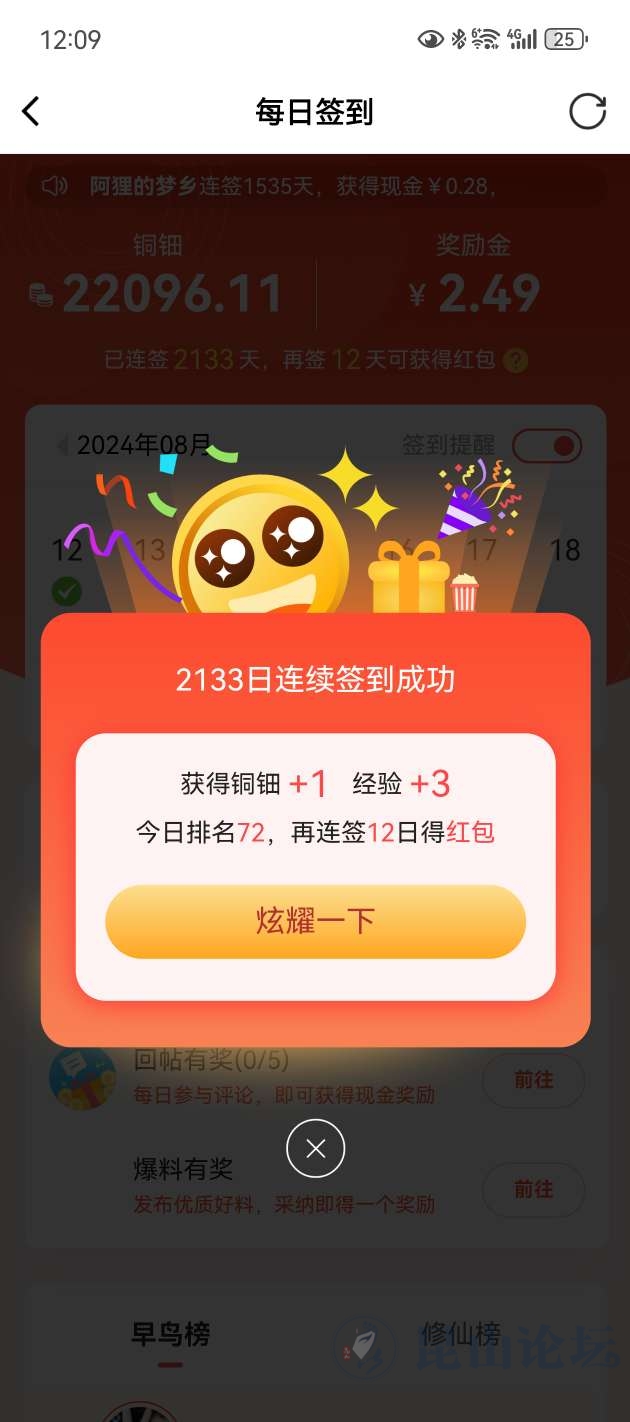Open the red packet help question mark
630x1422 pixels.
tap(516, 360)
